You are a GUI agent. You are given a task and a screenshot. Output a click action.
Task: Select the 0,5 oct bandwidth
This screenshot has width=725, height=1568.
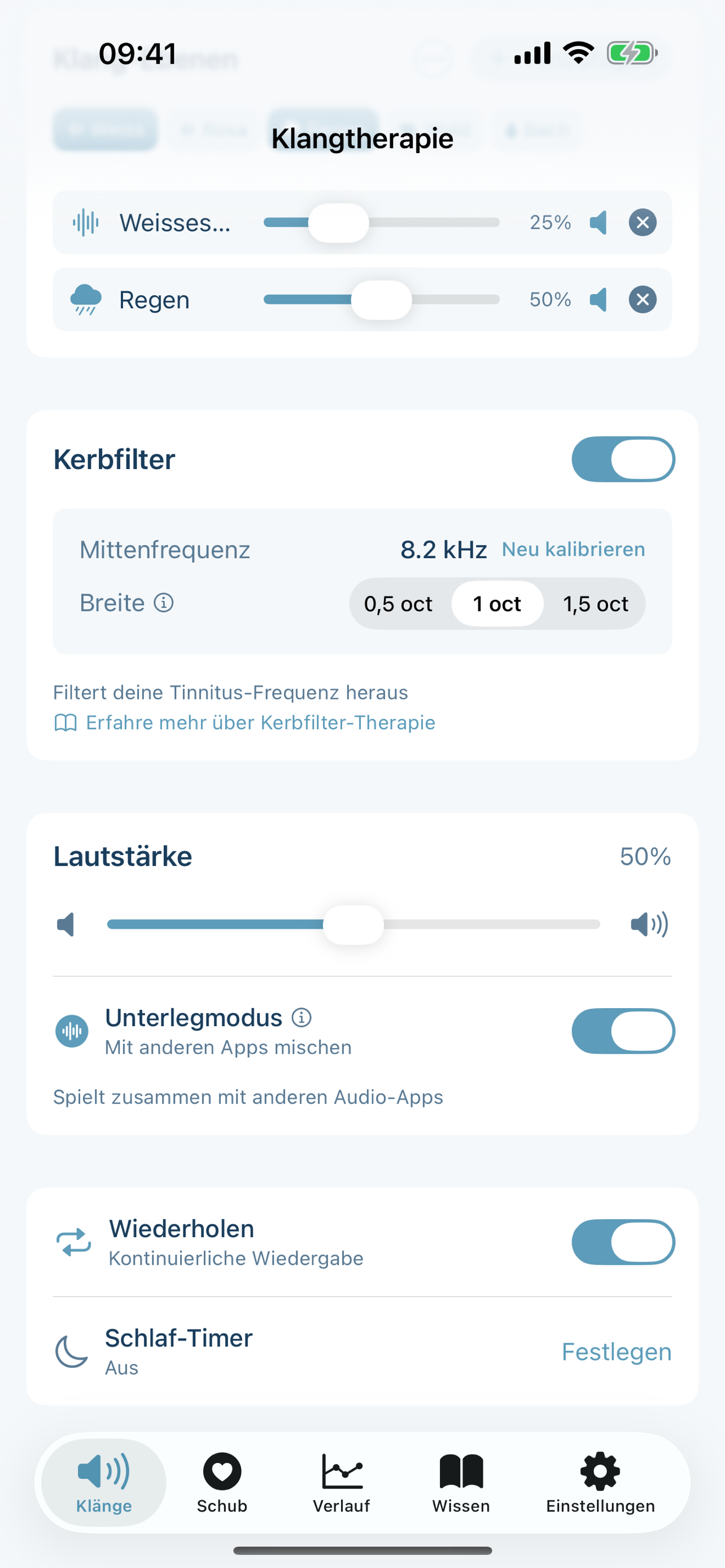click(398, 603)
